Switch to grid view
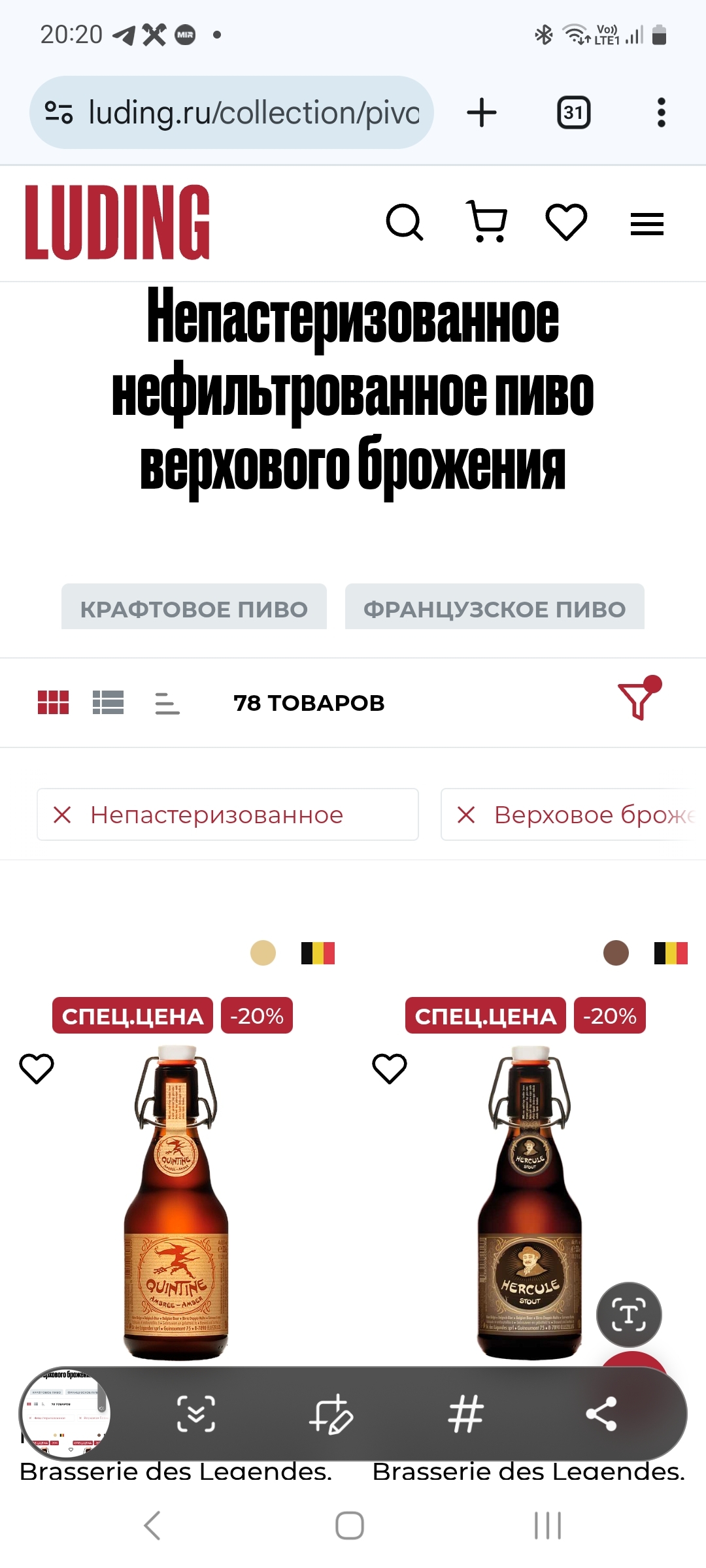The height and width of the screenshot is (1568, 706). tap(54, 703)
